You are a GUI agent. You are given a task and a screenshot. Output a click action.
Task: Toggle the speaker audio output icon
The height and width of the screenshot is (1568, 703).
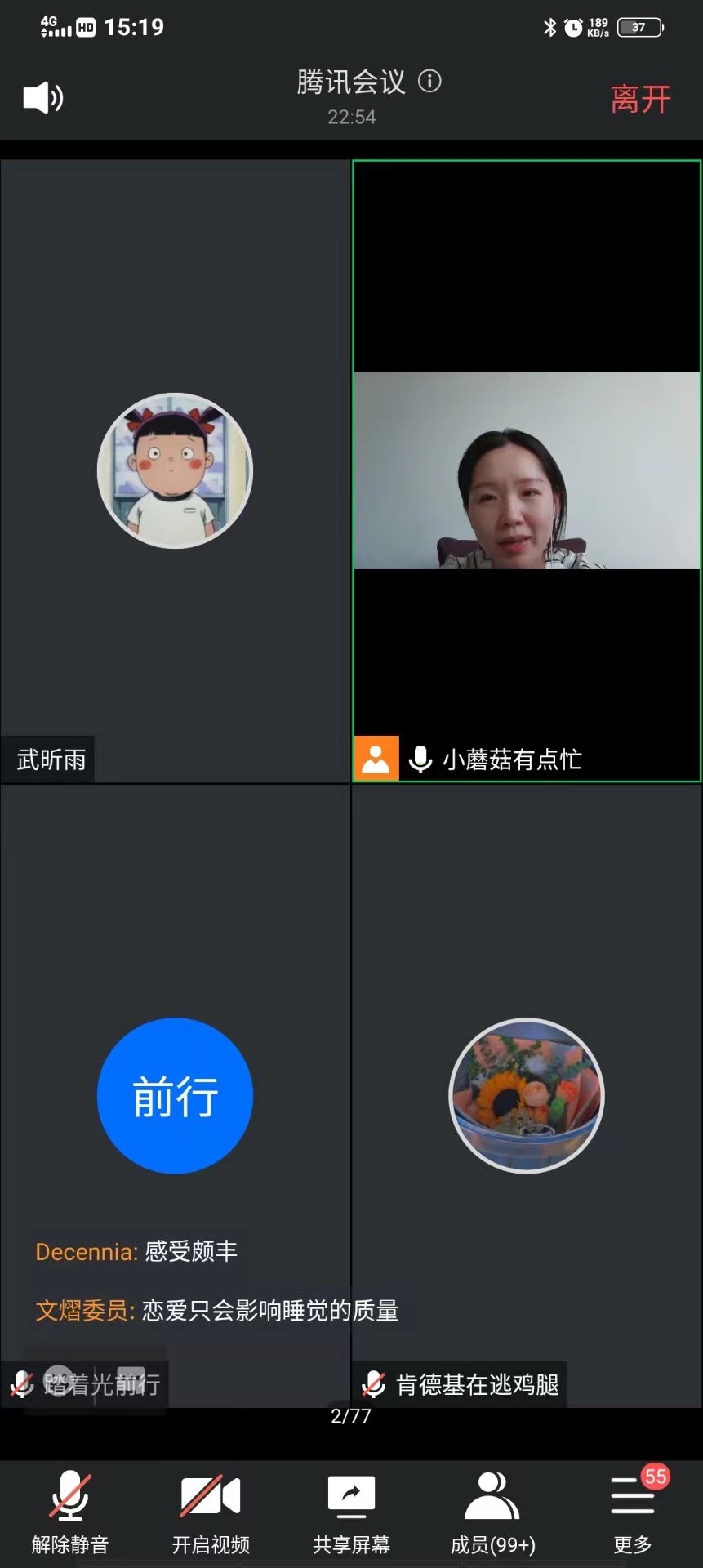(x=42, y=98)
